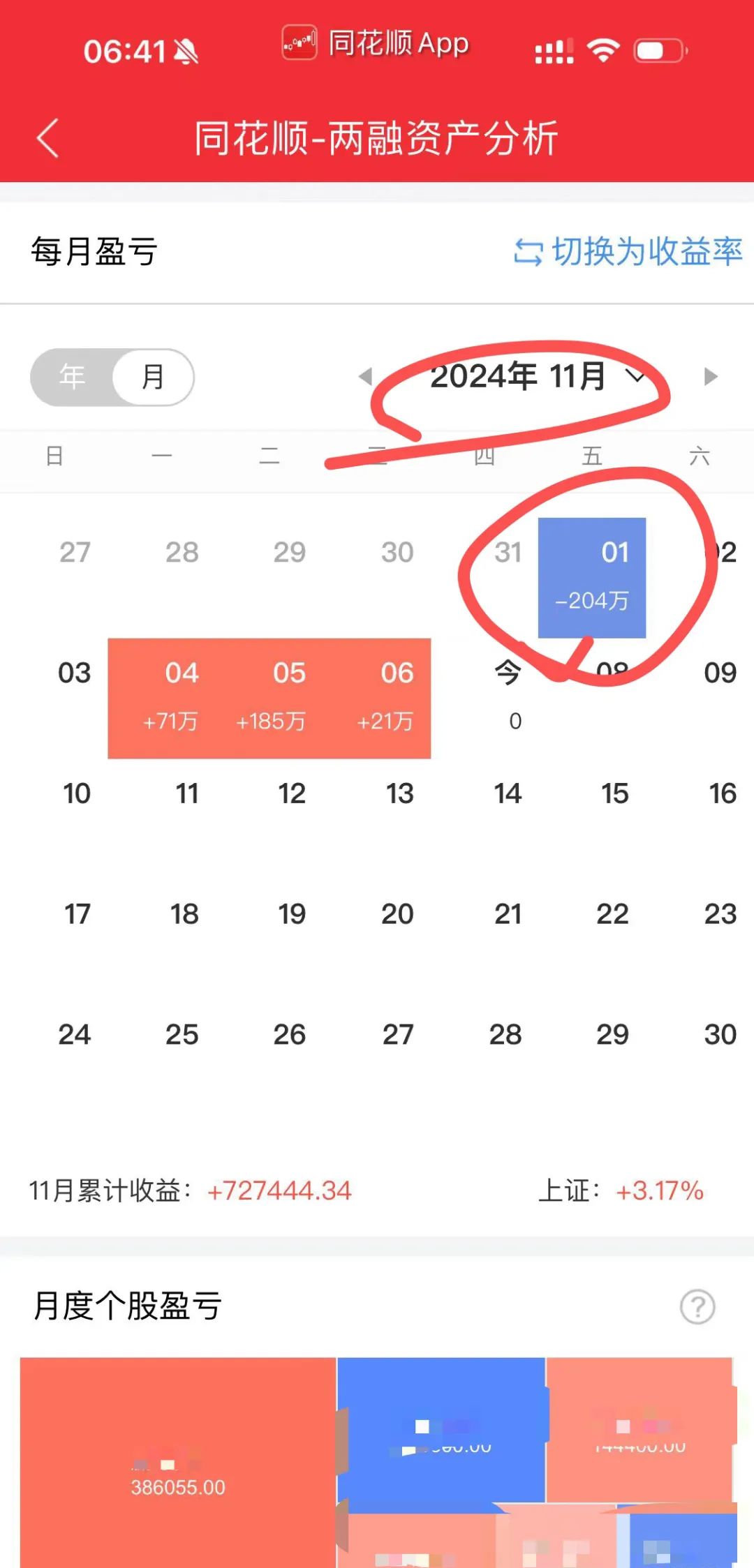
Task: Open help for 月度个股盈亏
Action: (x=697, y=1306)
